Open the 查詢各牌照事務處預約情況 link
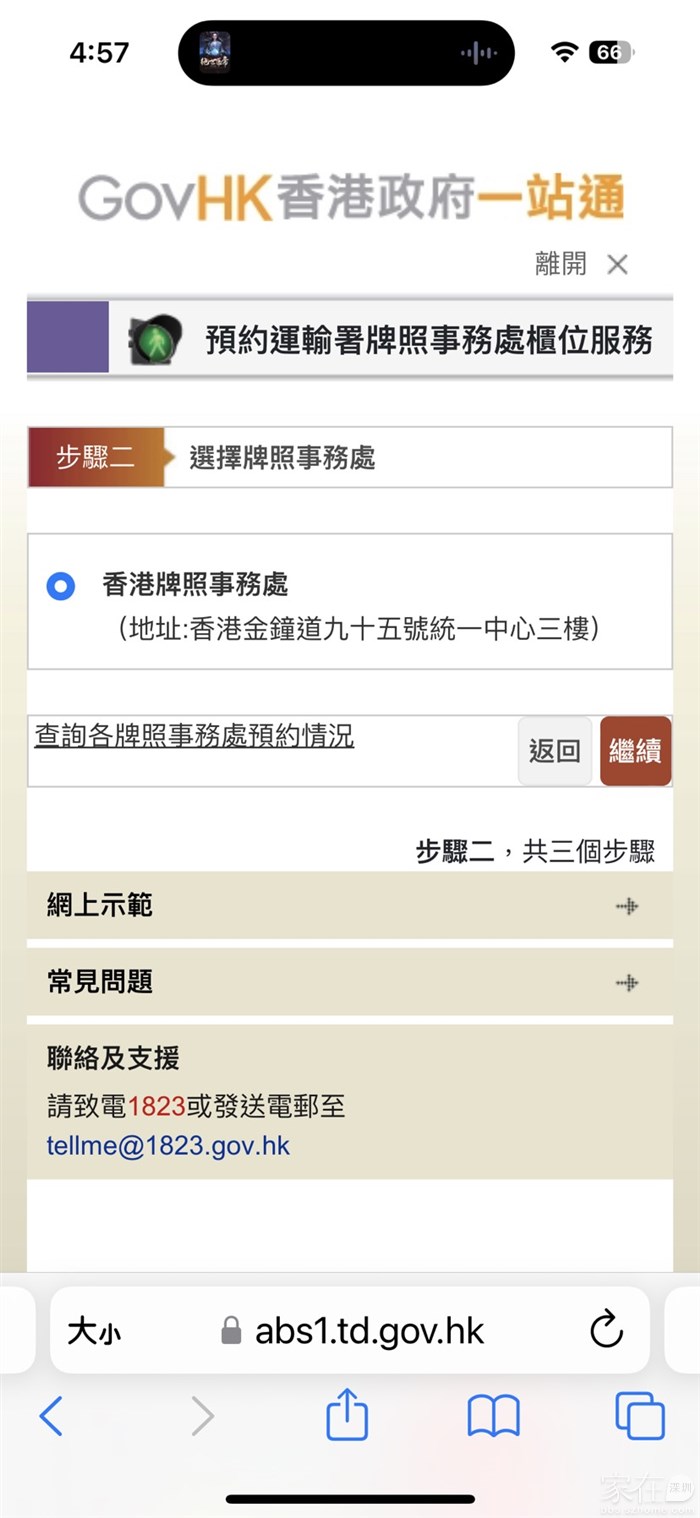This screenshot has height=1518, width=700. pyautogui.click(x=194, y=736)
